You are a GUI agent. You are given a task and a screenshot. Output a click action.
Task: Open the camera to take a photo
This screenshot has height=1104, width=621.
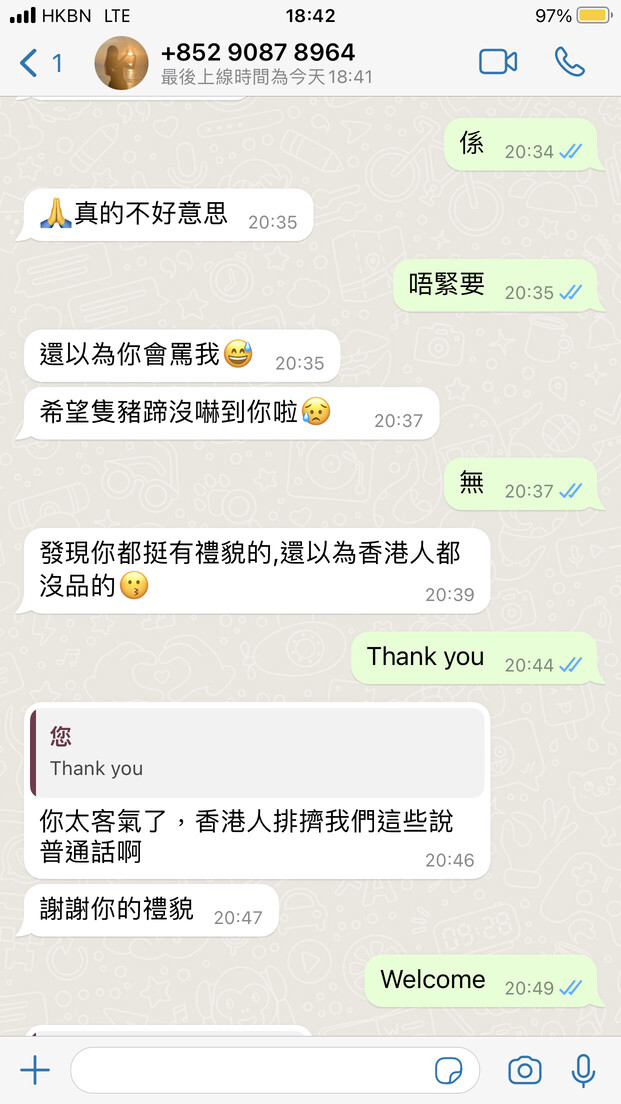(525, 1071)
